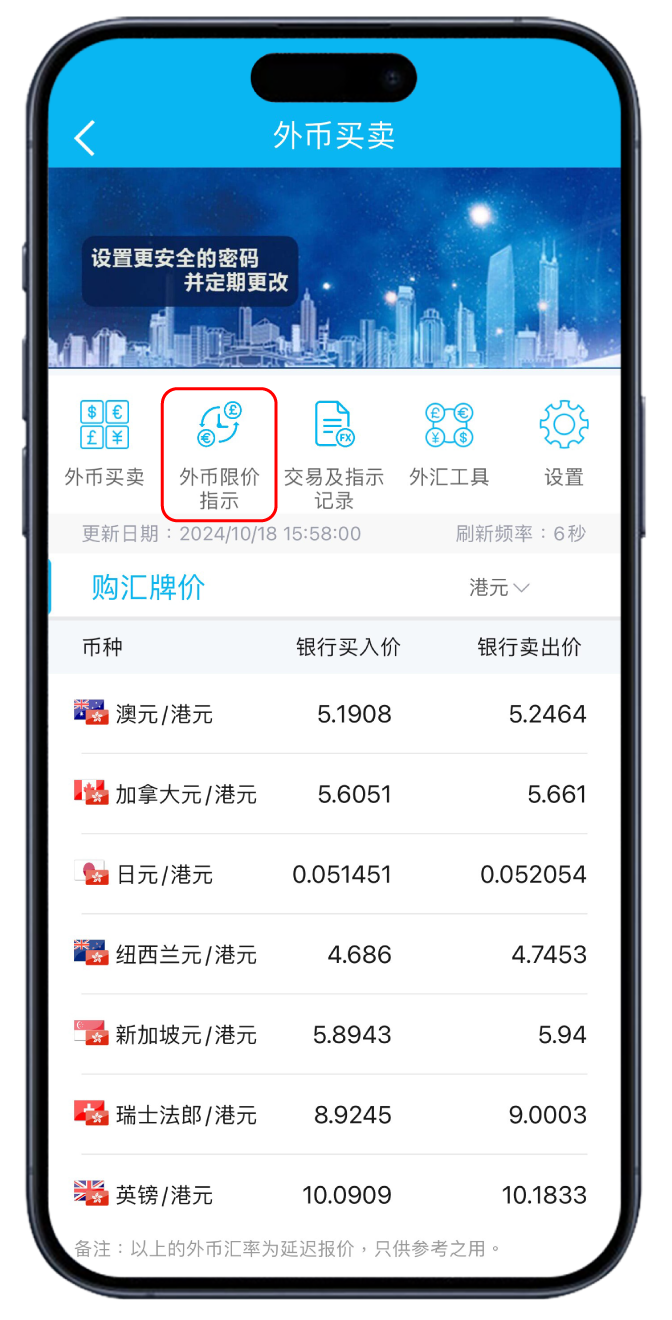This screenshot has width=672, height=1320.
Task: Select the 日元/港元 rate row
Action: point(334,874)
